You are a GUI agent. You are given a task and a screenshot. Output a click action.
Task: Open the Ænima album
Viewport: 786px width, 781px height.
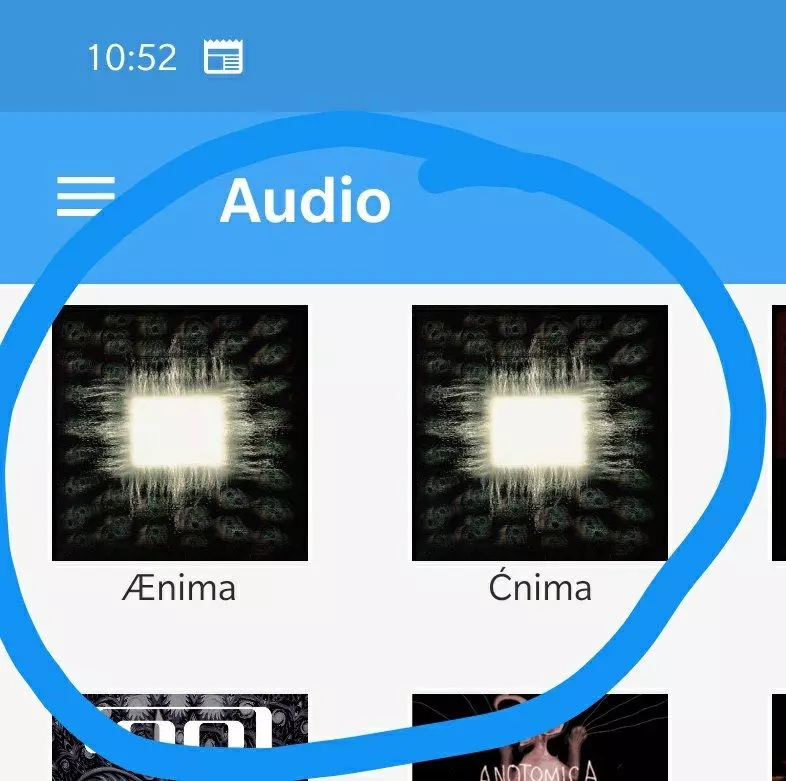(180, 433)
